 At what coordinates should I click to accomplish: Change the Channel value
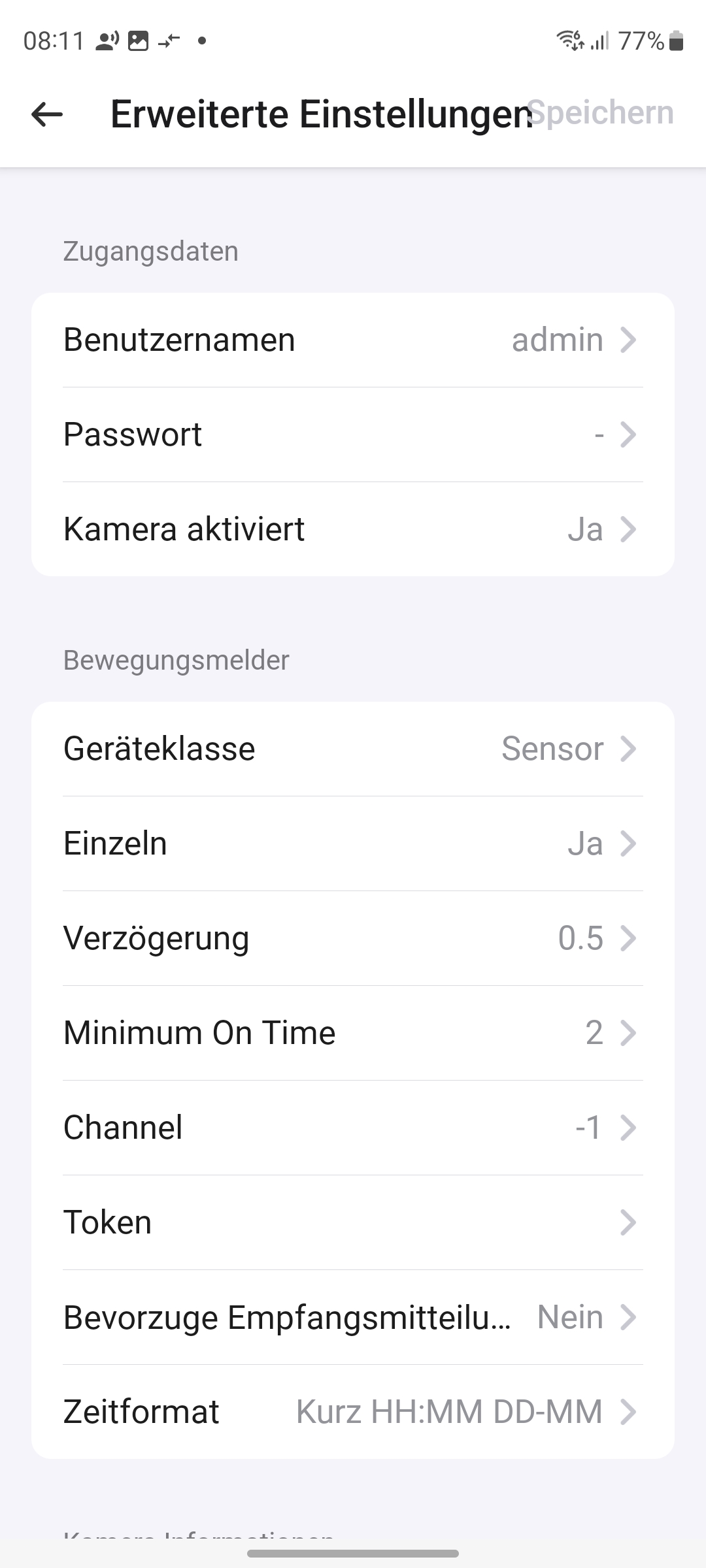tap(353, 1128)
